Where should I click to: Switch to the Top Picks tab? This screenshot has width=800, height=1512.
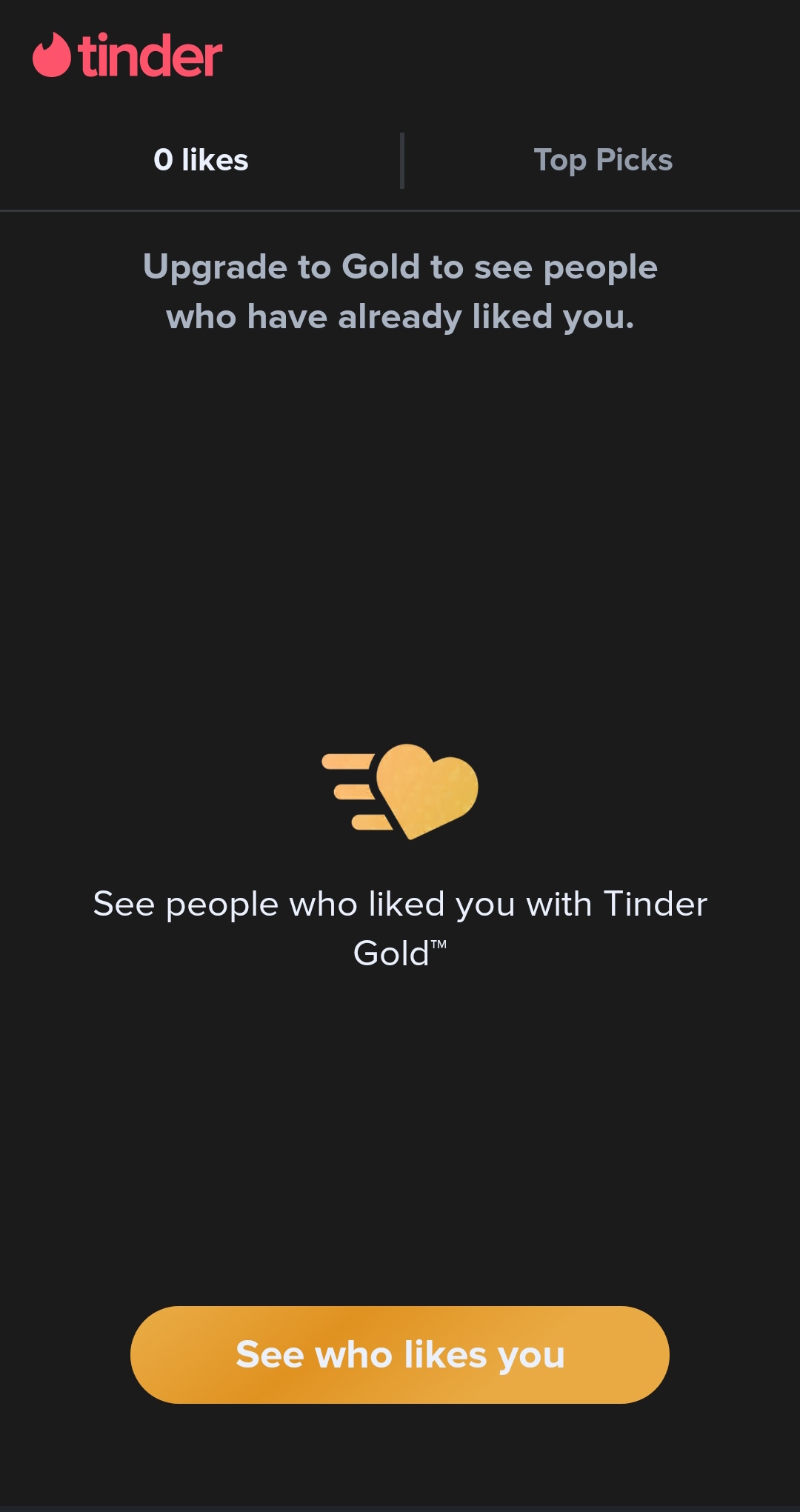603,160
